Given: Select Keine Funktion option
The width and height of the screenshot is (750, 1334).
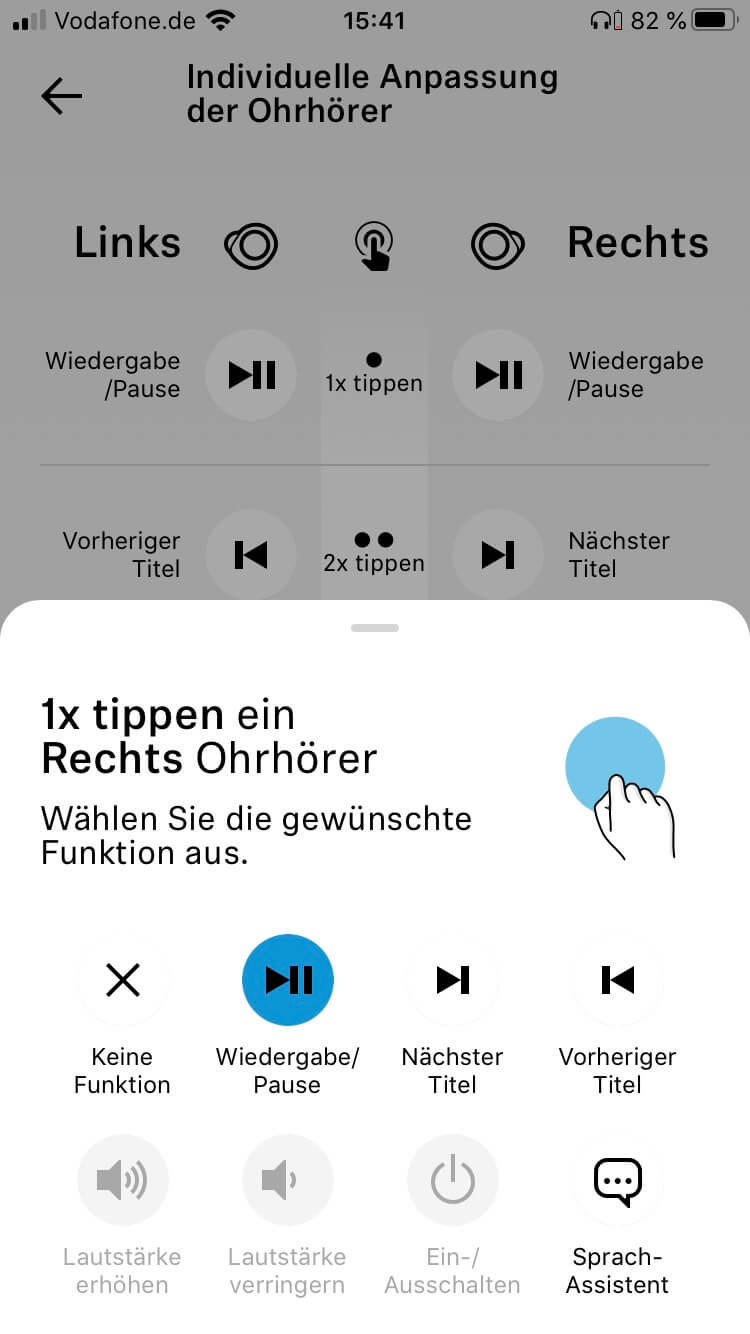Looking at the screenshot, I should click(x=123, y=981).
